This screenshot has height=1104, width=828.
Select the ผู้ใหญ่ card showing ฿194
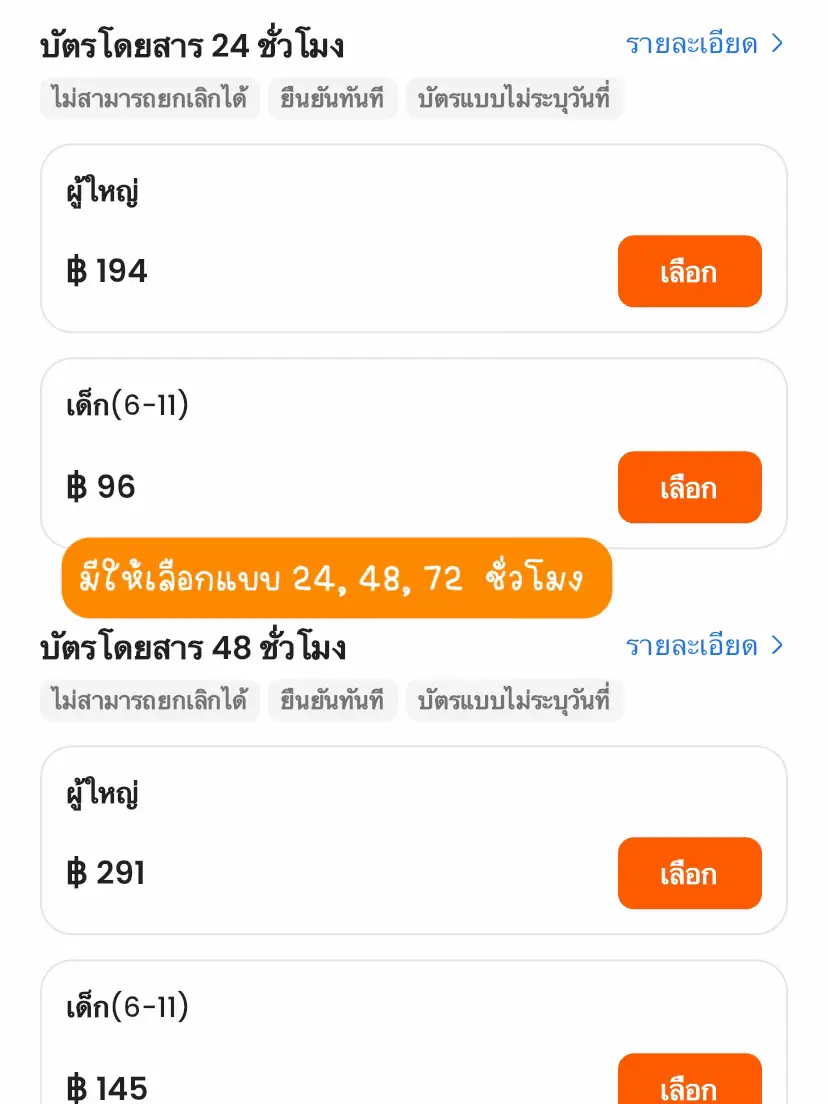(300, 235)
